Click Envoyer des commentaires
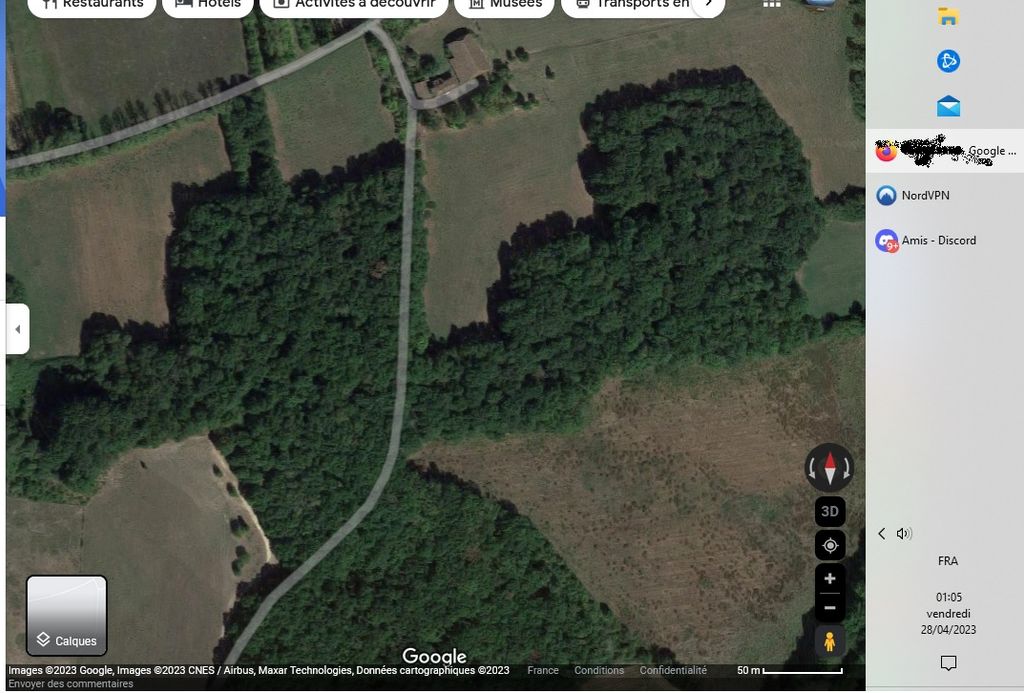The height and width of the screenshot is (693, 1024). click(x=71, y=684)
